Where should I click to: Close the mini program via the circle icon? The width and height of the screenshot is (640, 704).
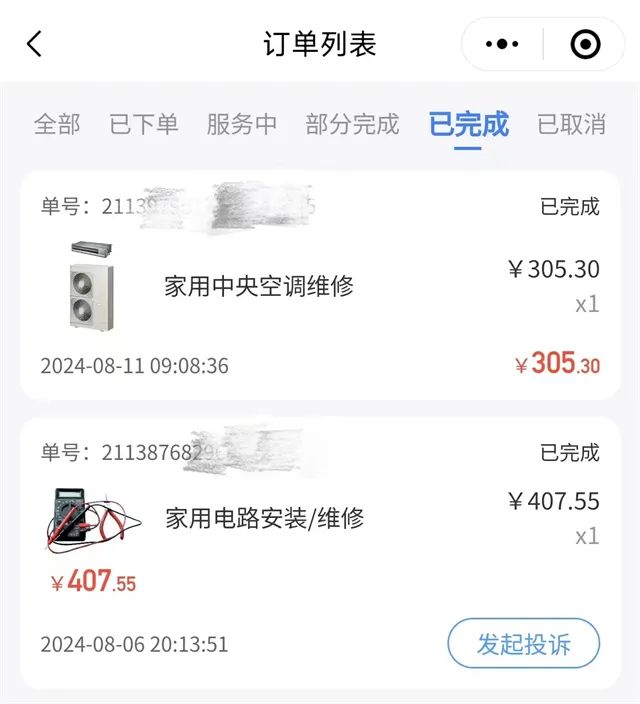click(585, 44)
